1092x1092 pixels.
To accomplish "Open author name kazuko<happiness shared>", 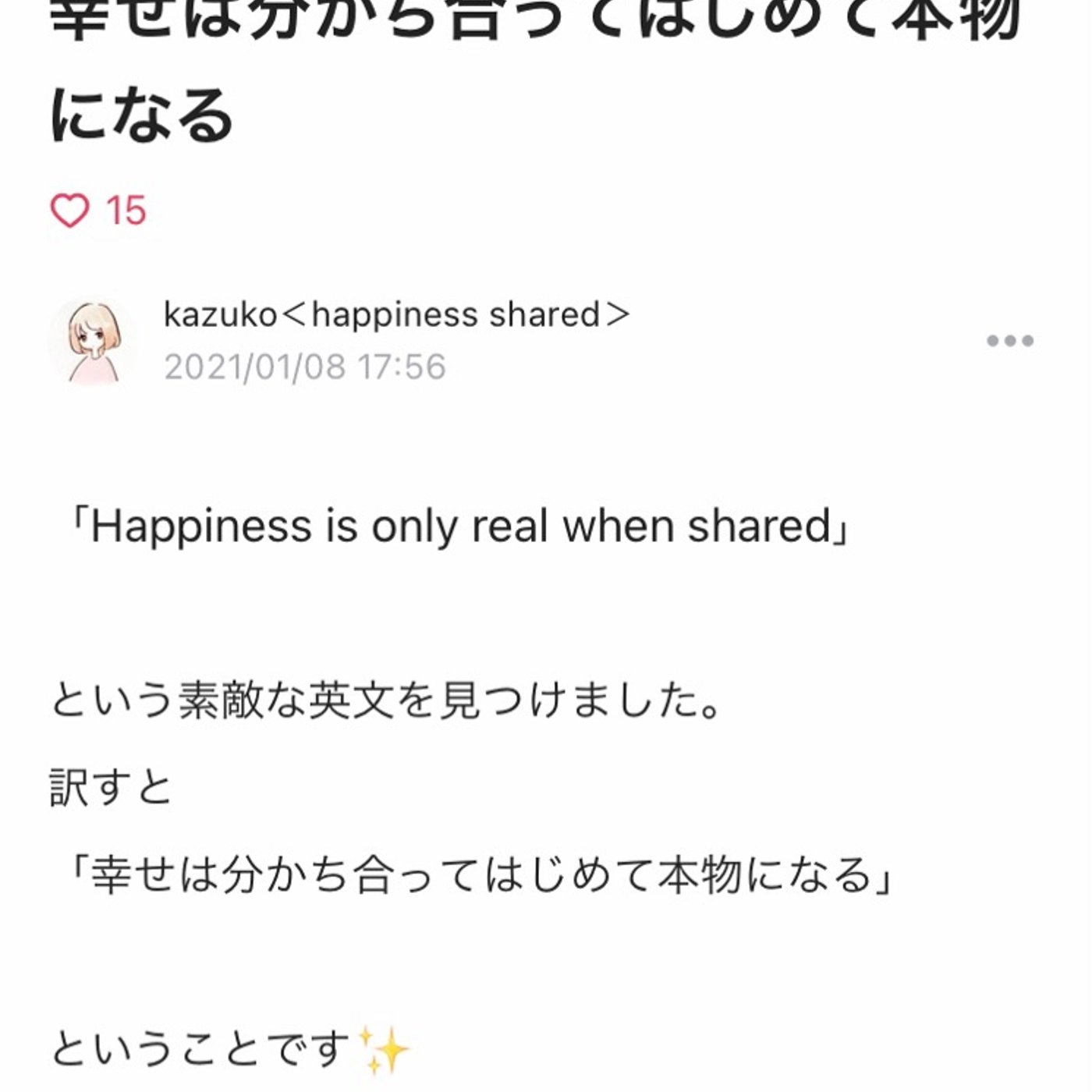I will pyautogui.click(x=396, y=315).
